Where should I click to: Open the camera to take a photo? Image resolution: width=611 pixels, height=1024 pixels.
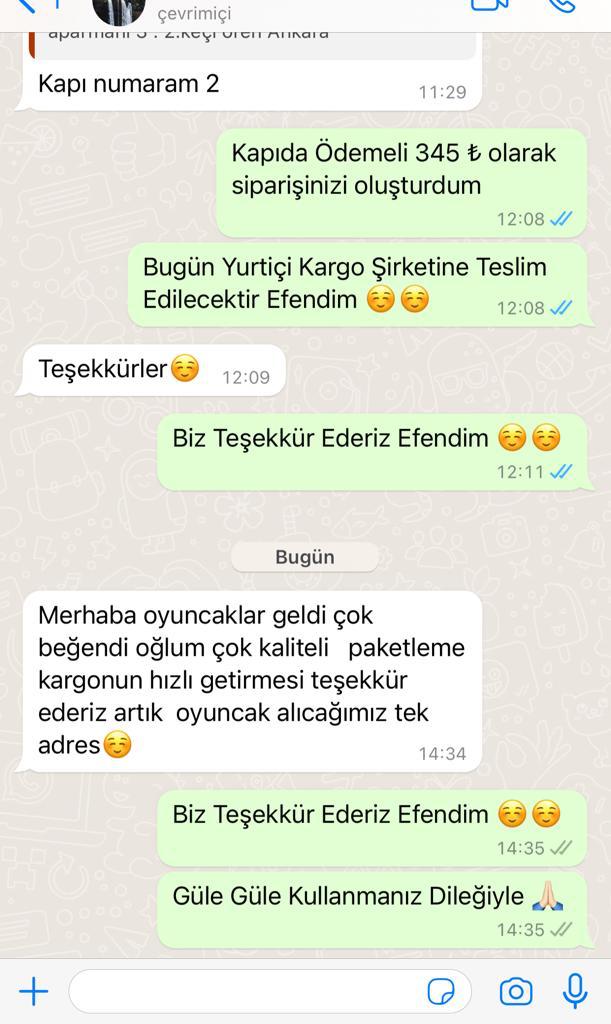click(516, 992)
